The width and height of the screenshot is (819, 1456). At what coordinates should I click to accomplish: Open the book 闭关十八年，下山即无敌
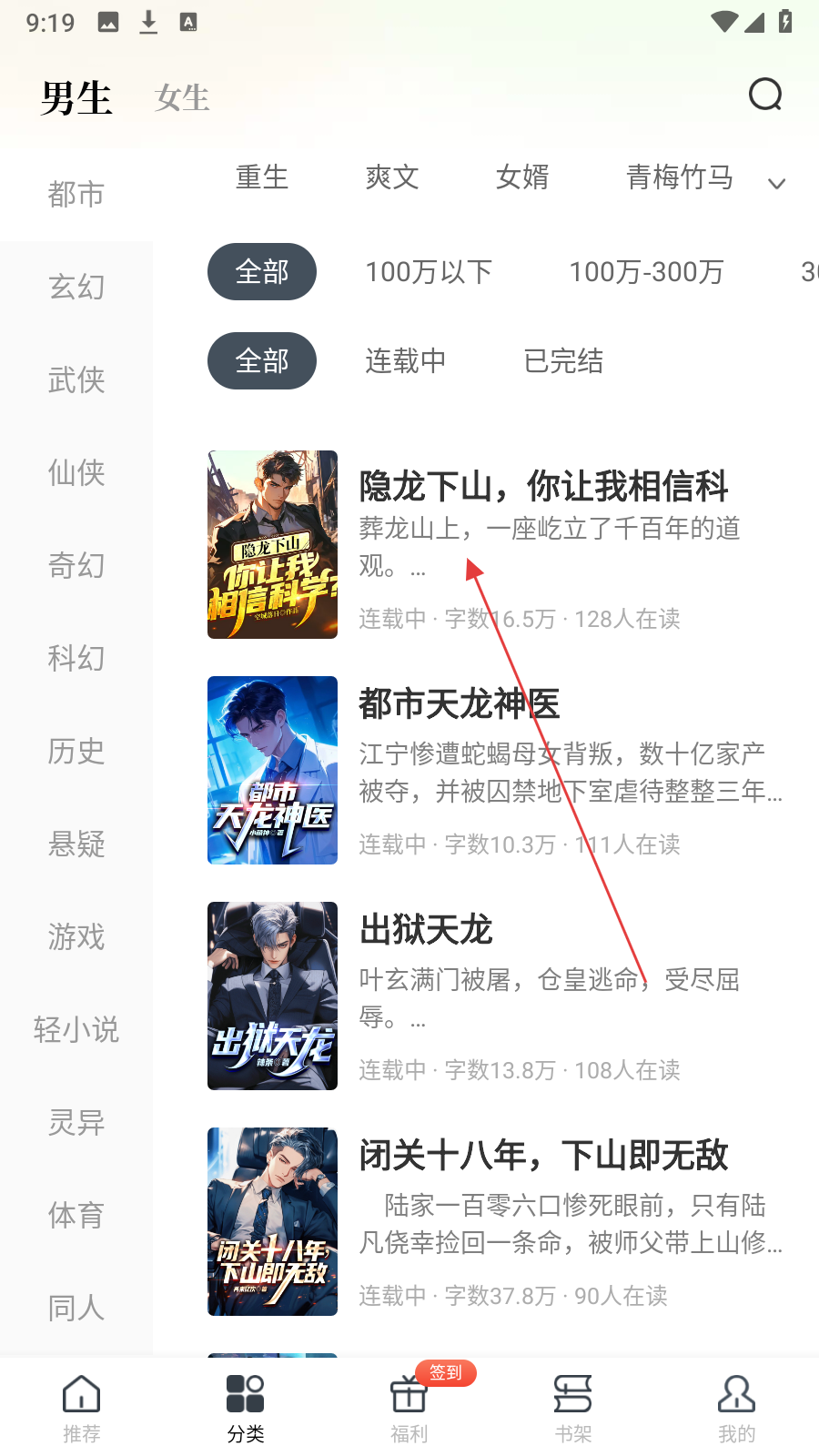click(x=543, y=1156)
